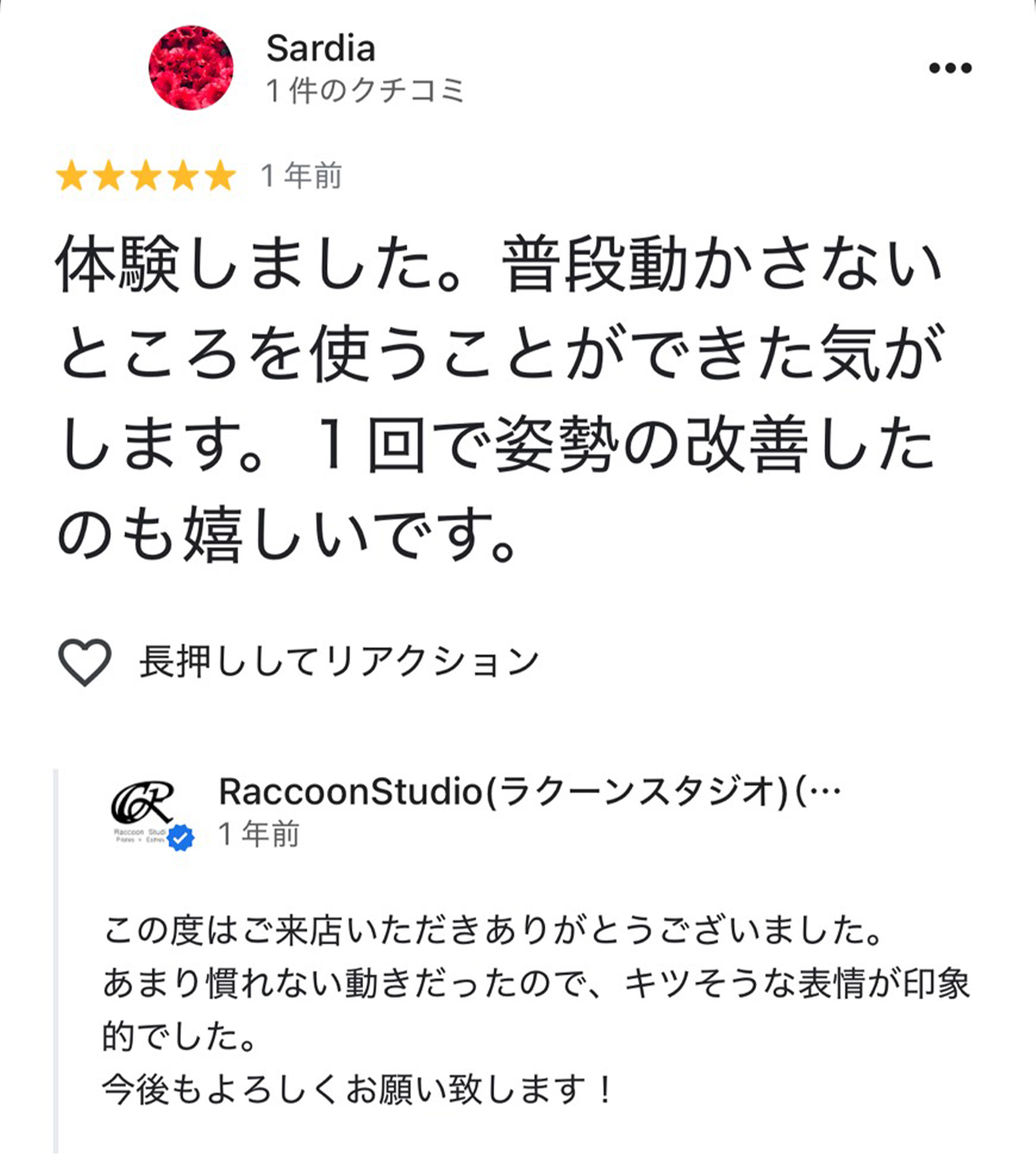View Sardia's profile by tapping the name
Viewport: 1036px width, 1166px height.
pos(320,49)
